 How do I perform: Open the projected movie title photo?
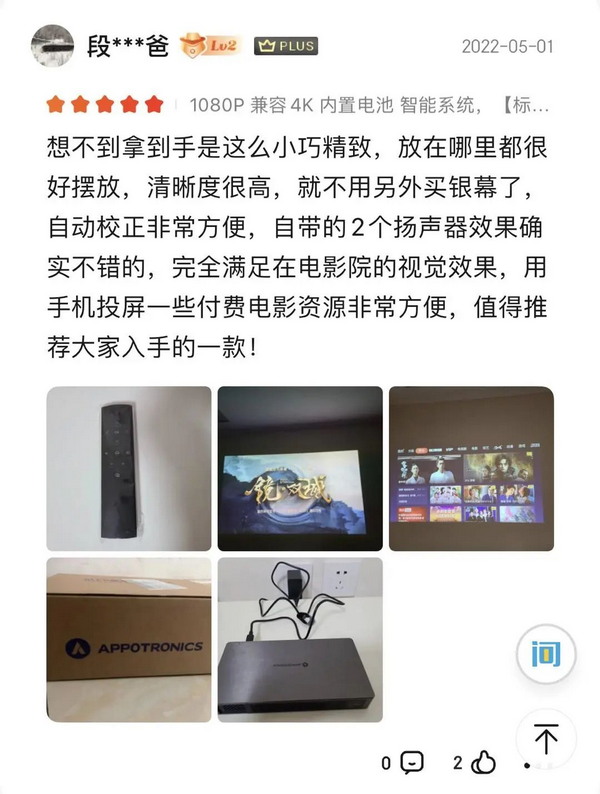pyautogui.click(x=300, y=468)
